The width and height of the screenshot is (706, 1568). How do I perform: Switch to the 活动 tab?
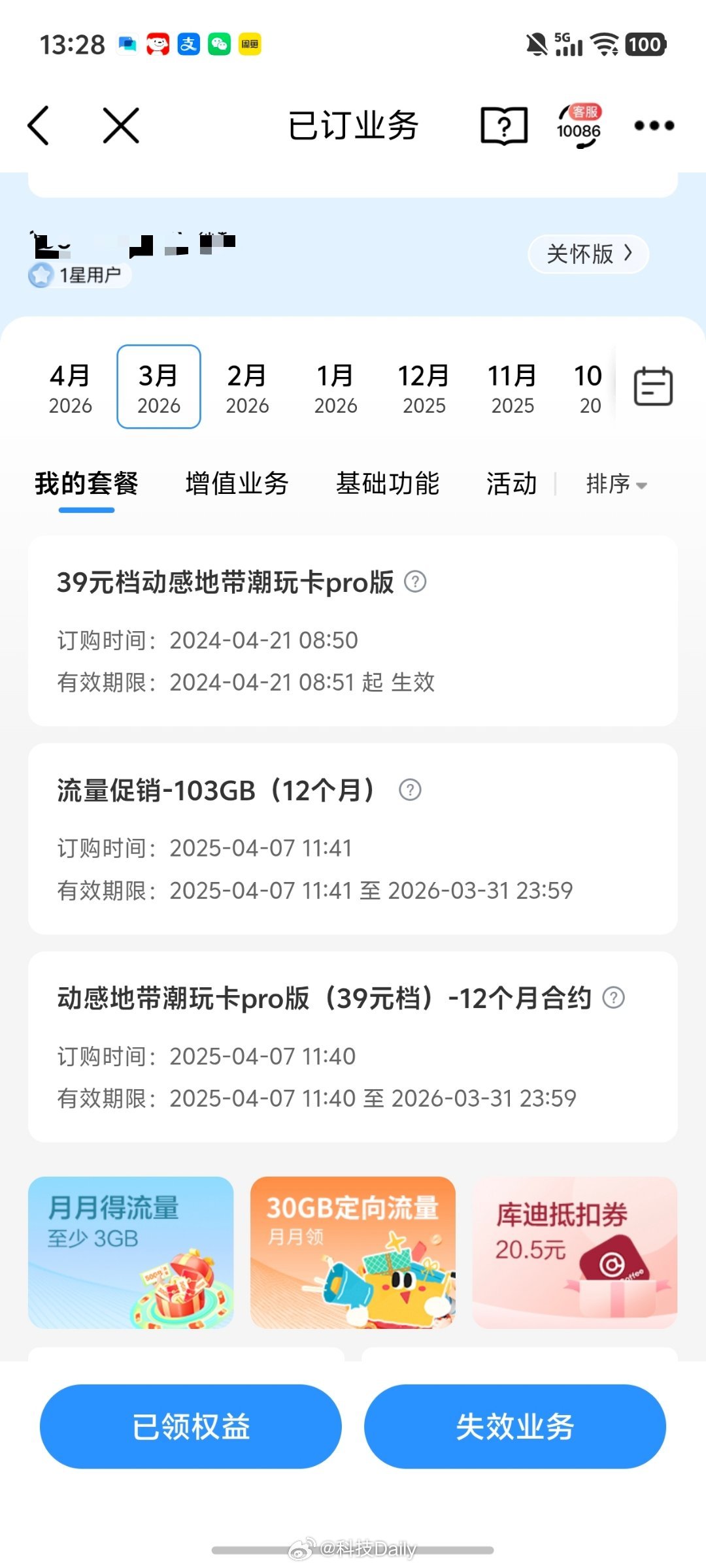pyautogui.click(x=512, y=484)
